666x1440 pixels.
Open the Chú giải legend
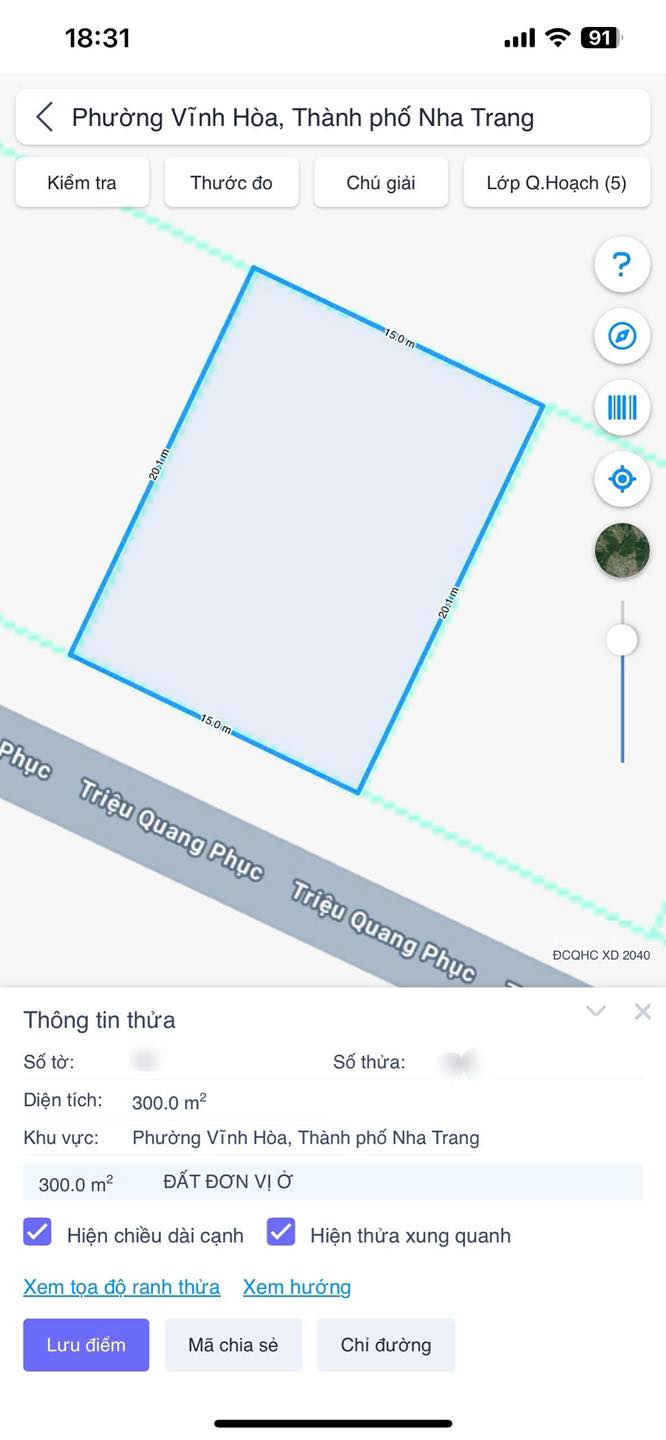coord(381,183)
